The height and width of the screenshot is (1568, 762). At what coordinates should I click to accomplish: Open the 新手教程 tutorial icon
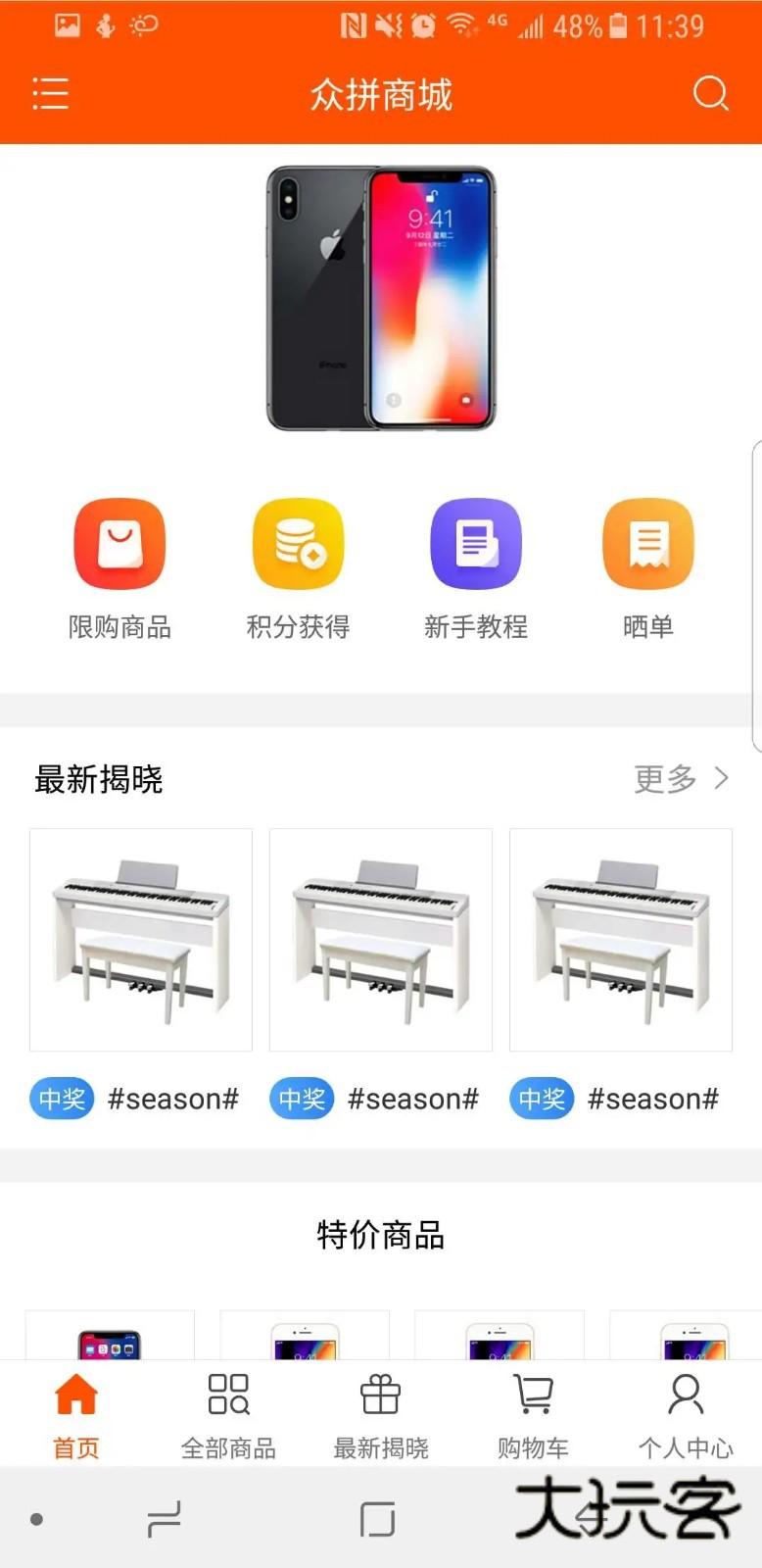tap(476, 543)
